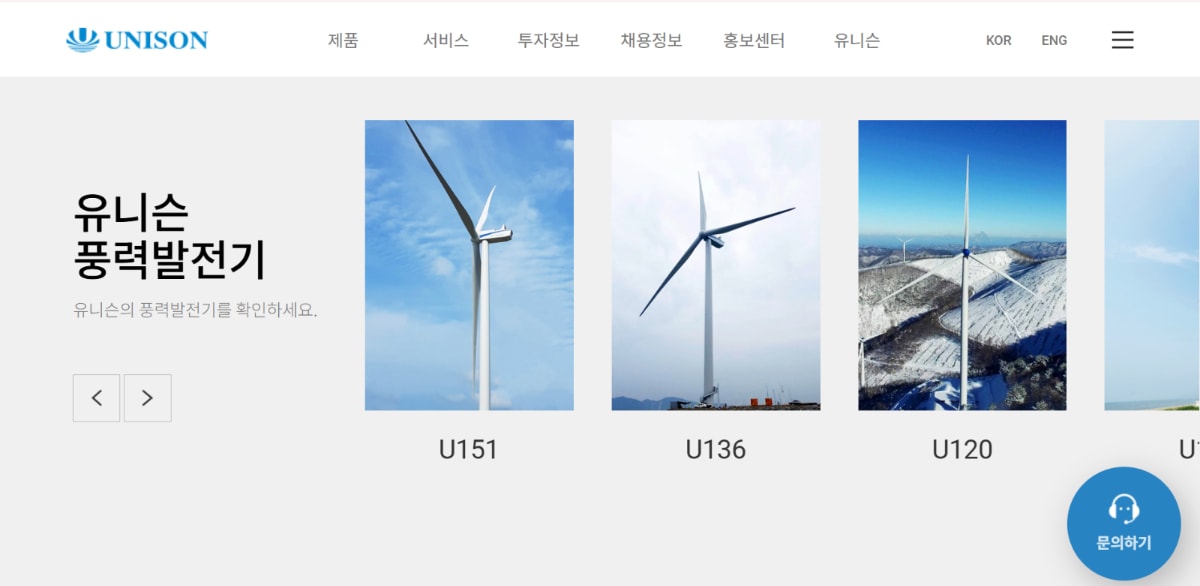Switch language to KOR
The height and width of the screenshot is (586, 1200).
[998, 41]
